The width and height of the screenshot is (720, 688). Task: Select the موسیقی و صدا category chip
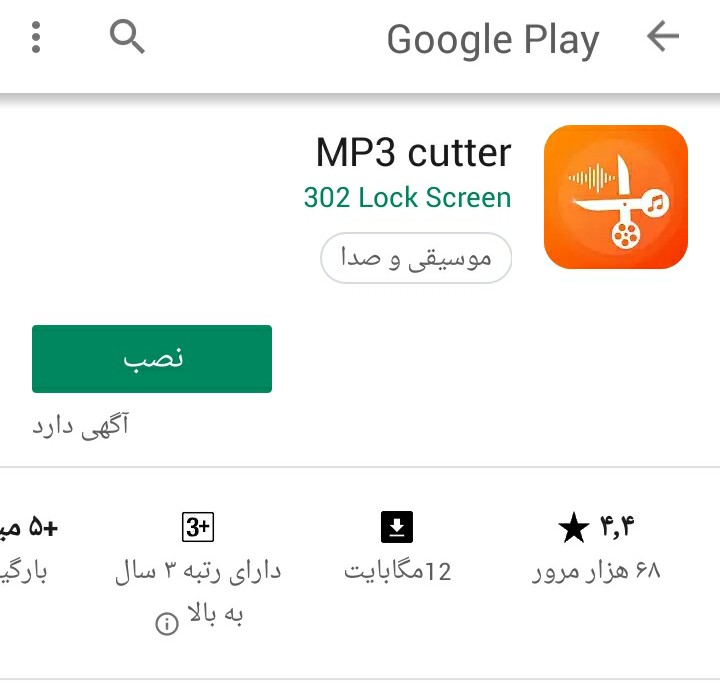(x=416, y=259)
